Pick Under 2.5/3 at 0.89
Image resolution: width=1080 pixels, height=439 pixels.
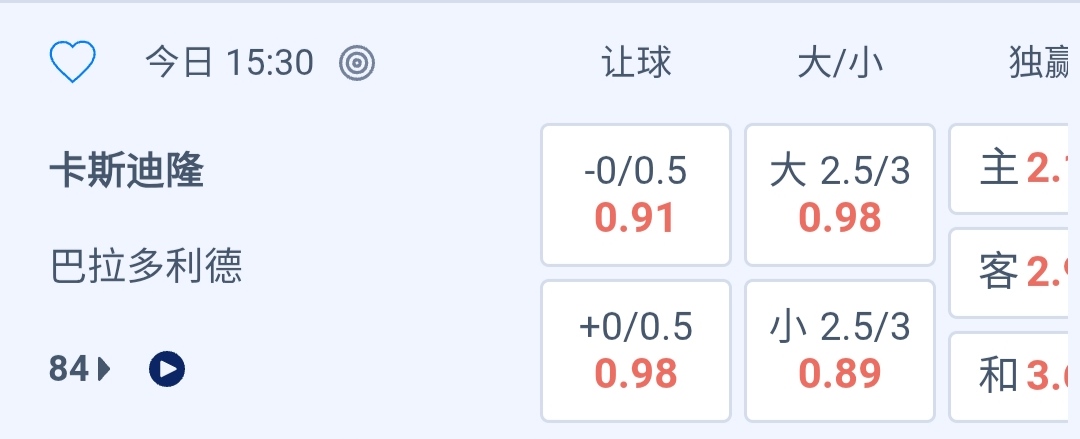click(x=840, y=350)
